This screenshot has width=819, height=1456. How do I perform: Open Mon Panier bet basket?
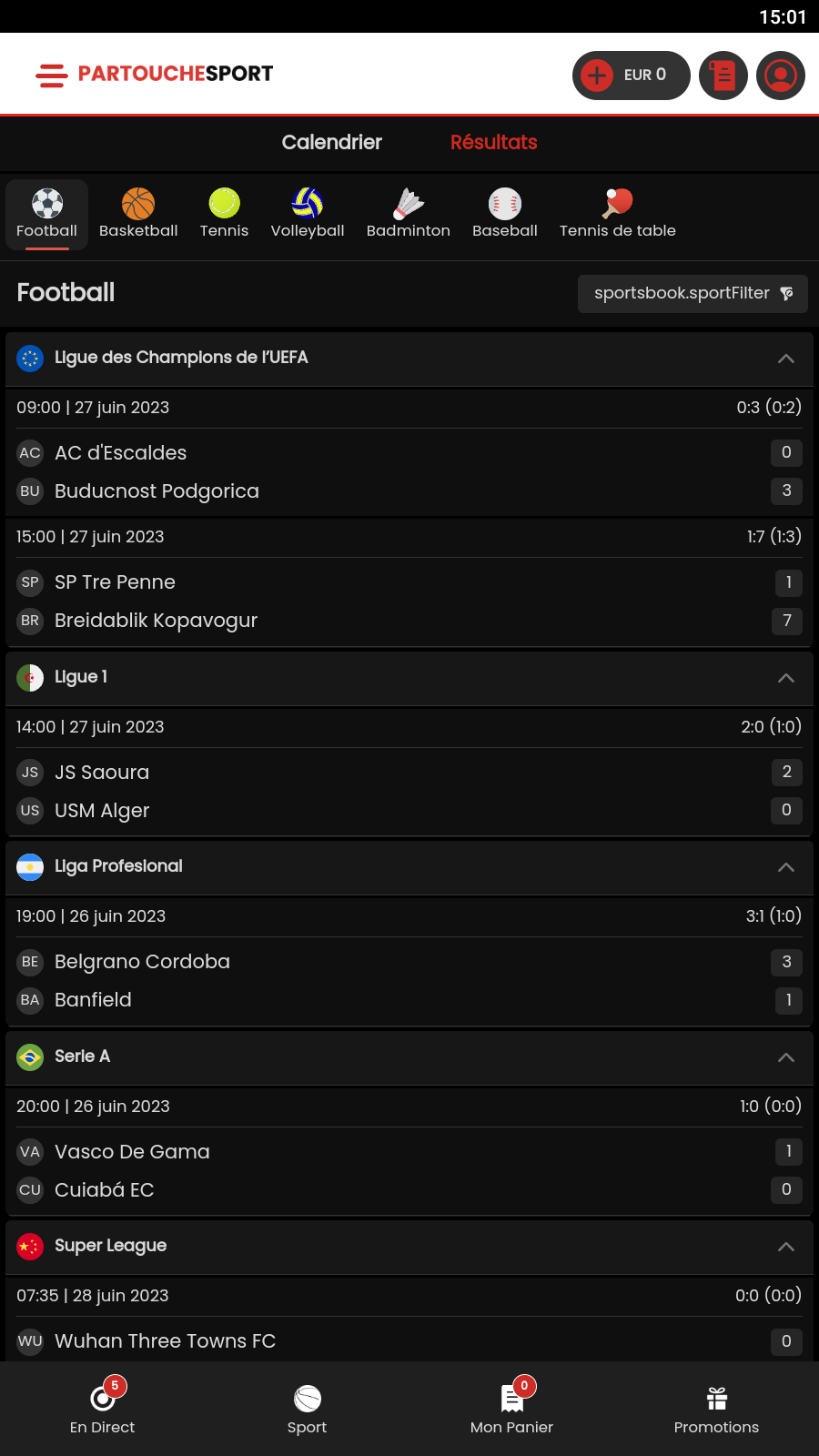click(511, 1409)
